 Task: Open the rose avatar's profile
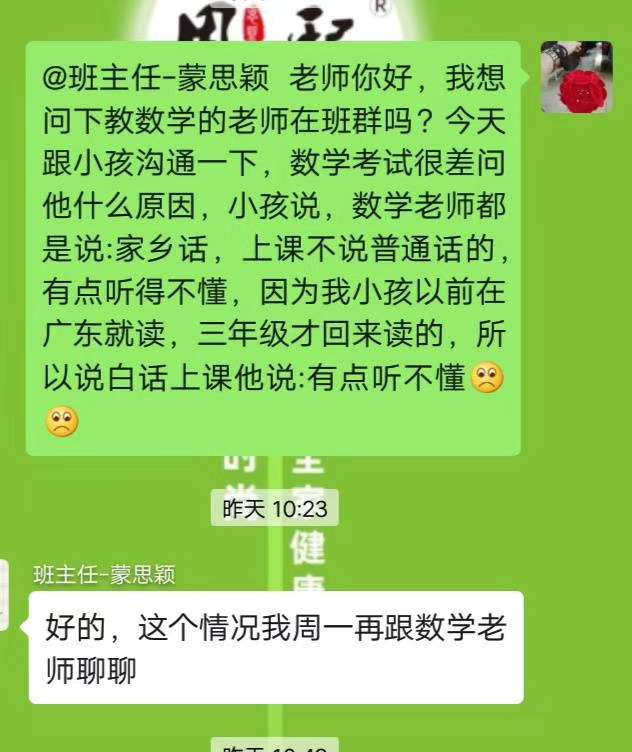coord(576,77)
